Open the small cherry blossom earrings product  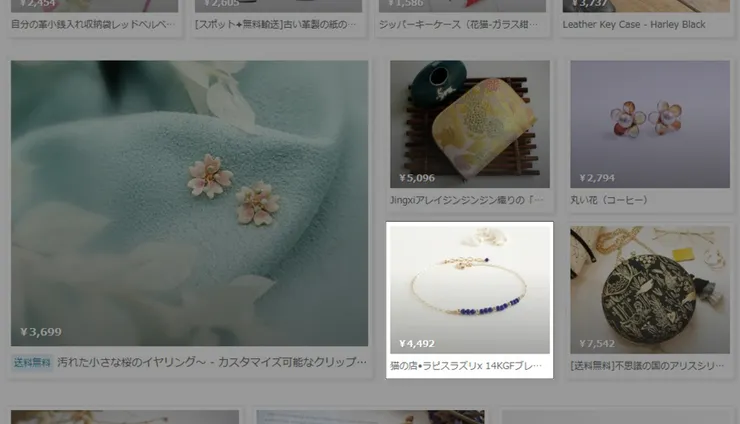pos(189,203)
